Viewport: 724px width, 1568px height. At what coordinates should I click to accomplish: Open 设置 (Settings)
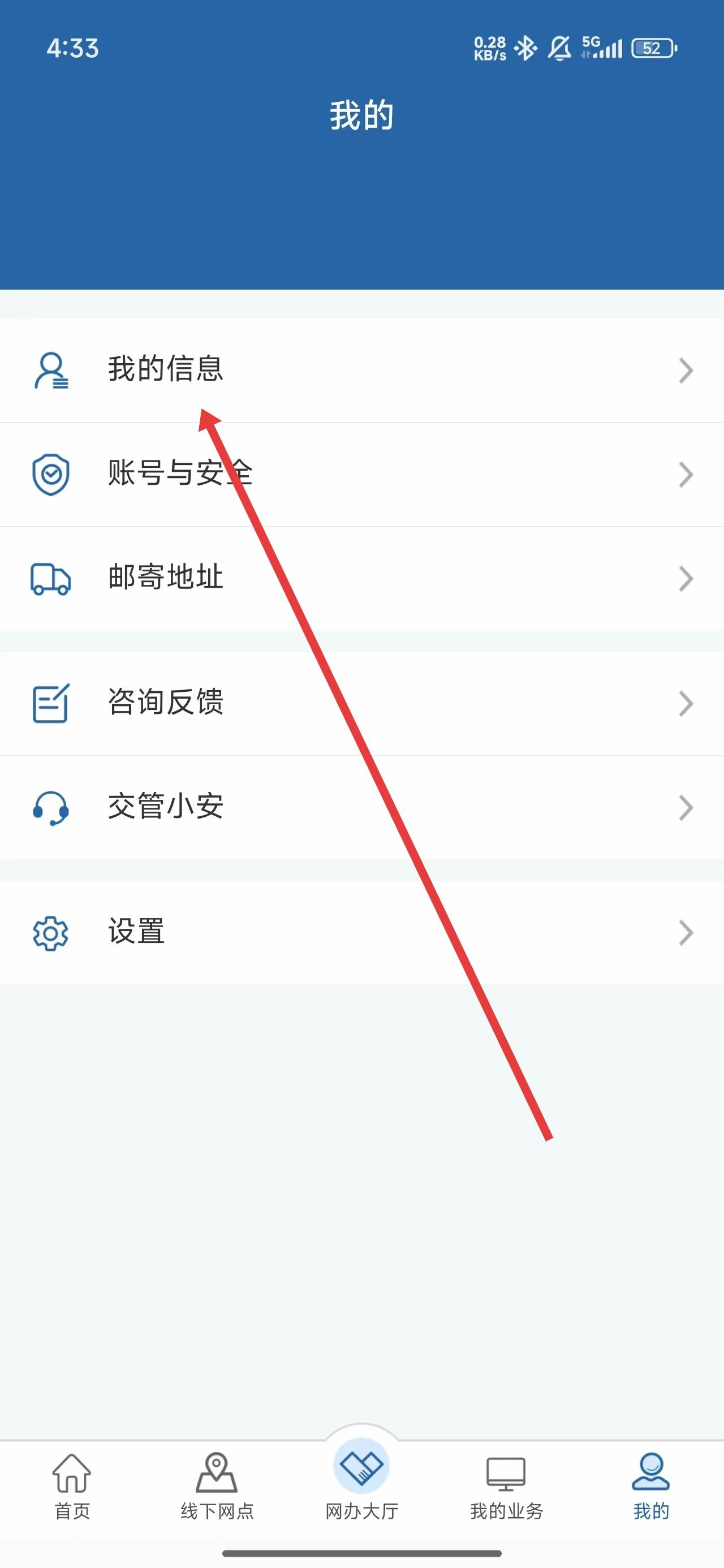coord(361,933)
